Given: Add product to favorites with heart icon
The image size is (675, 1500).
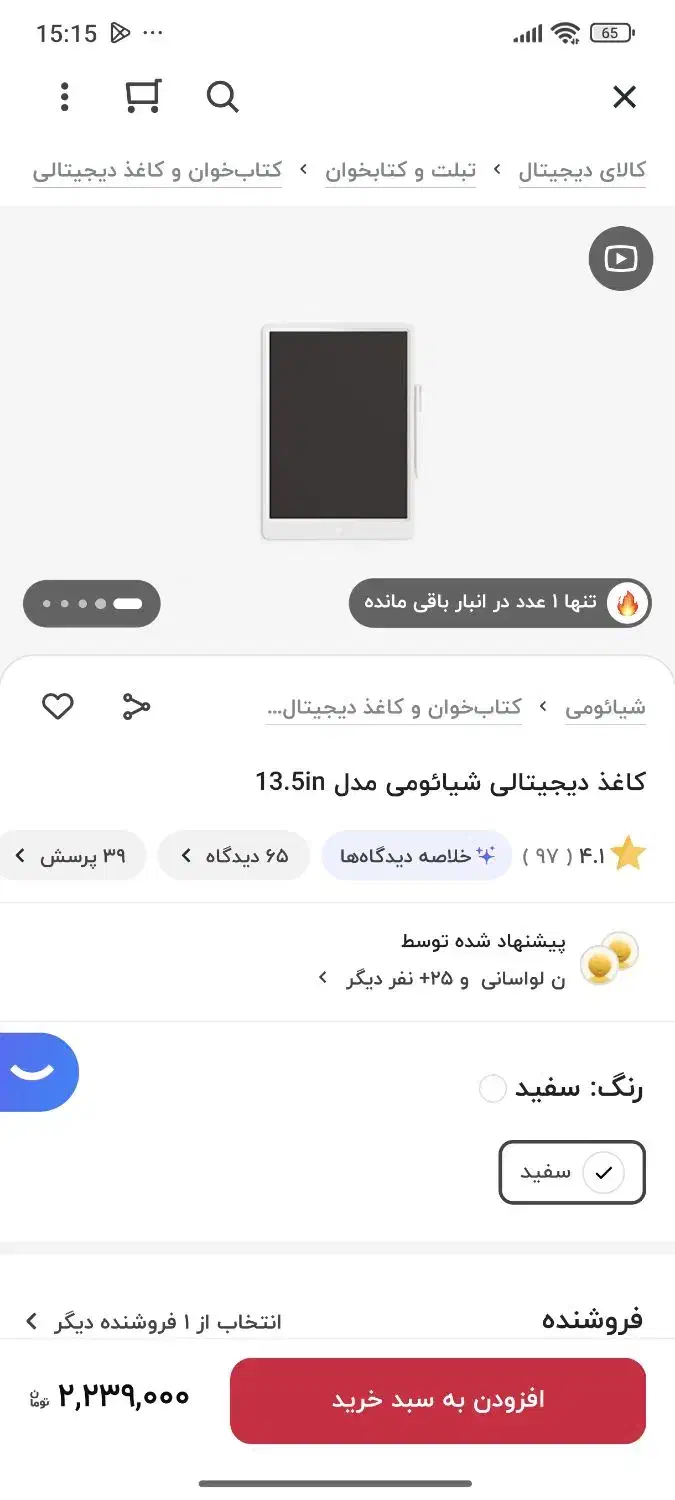Looking at the screenshot, I should [x=58, y=707].
